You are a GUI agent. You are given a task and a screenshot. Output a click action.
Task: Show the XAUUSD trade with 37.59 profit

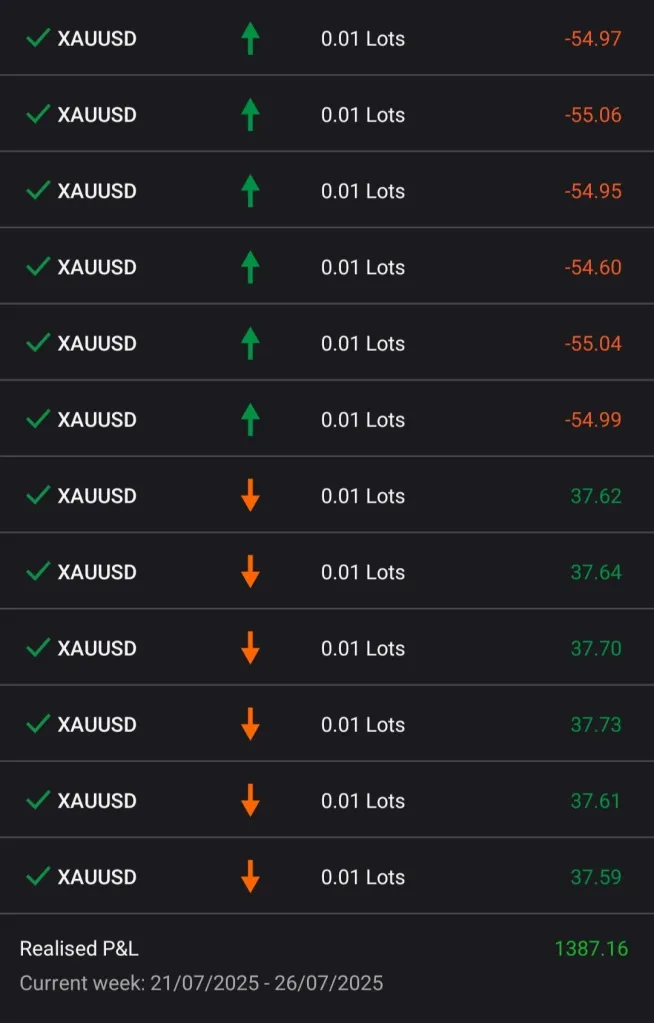(x=327, y=877)
